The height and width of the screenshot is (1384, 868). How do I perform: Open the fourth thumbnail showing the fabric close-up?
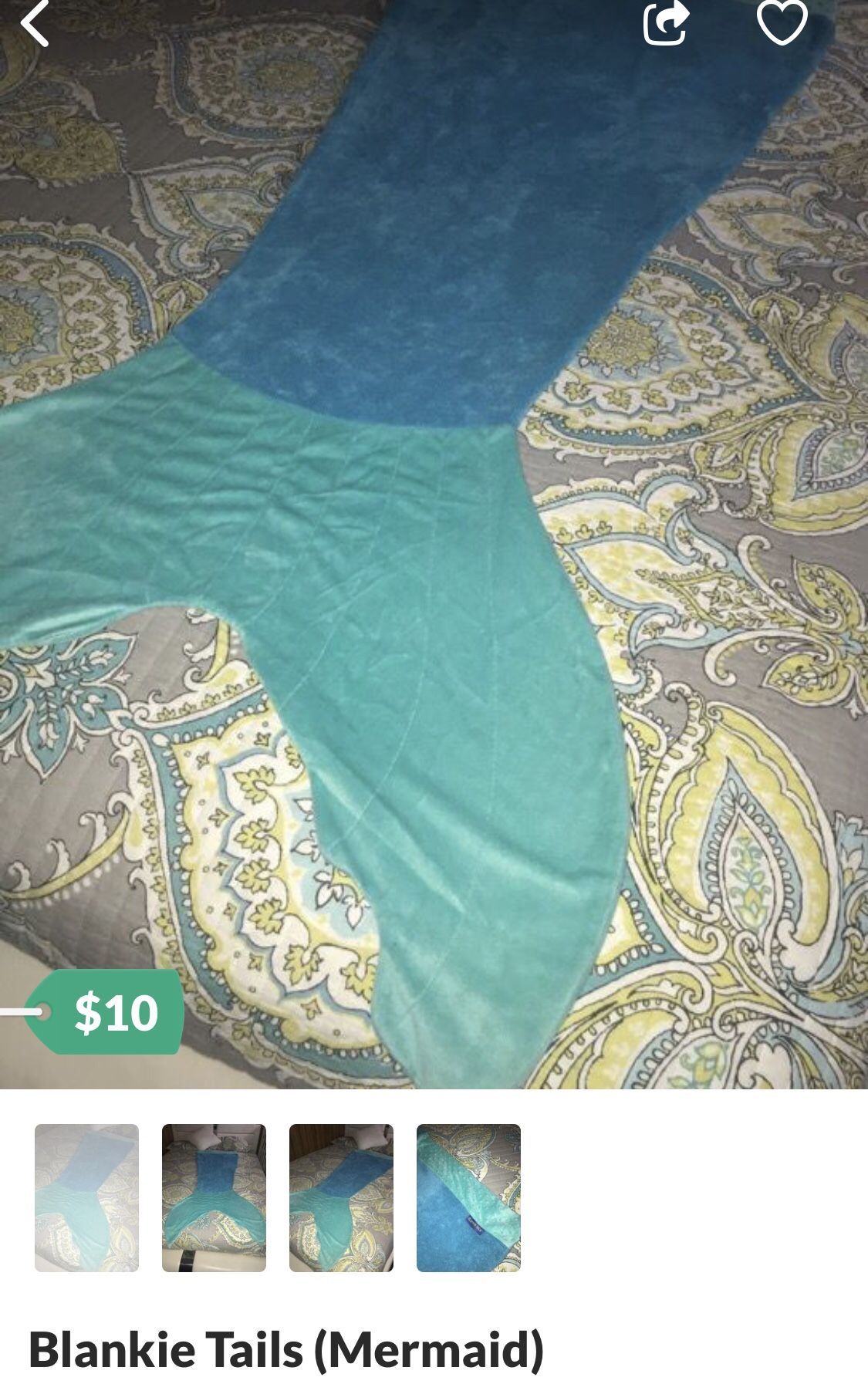tap(468, 1197)
